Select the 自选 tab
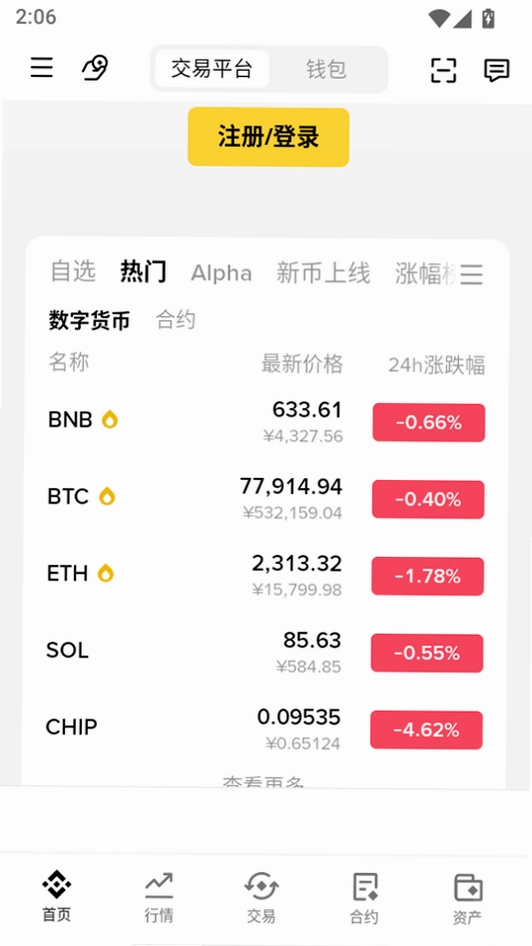 tap(73, 271)
